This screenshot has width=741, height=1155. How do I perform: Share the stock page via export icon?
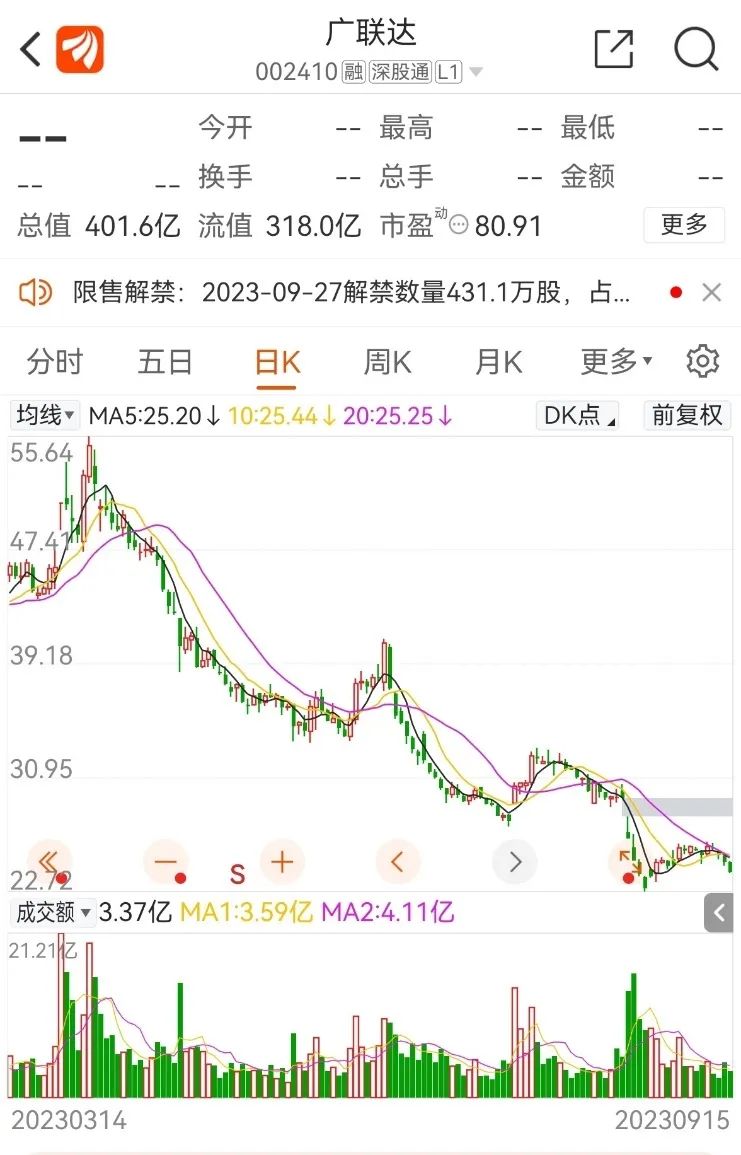(613, 49)
